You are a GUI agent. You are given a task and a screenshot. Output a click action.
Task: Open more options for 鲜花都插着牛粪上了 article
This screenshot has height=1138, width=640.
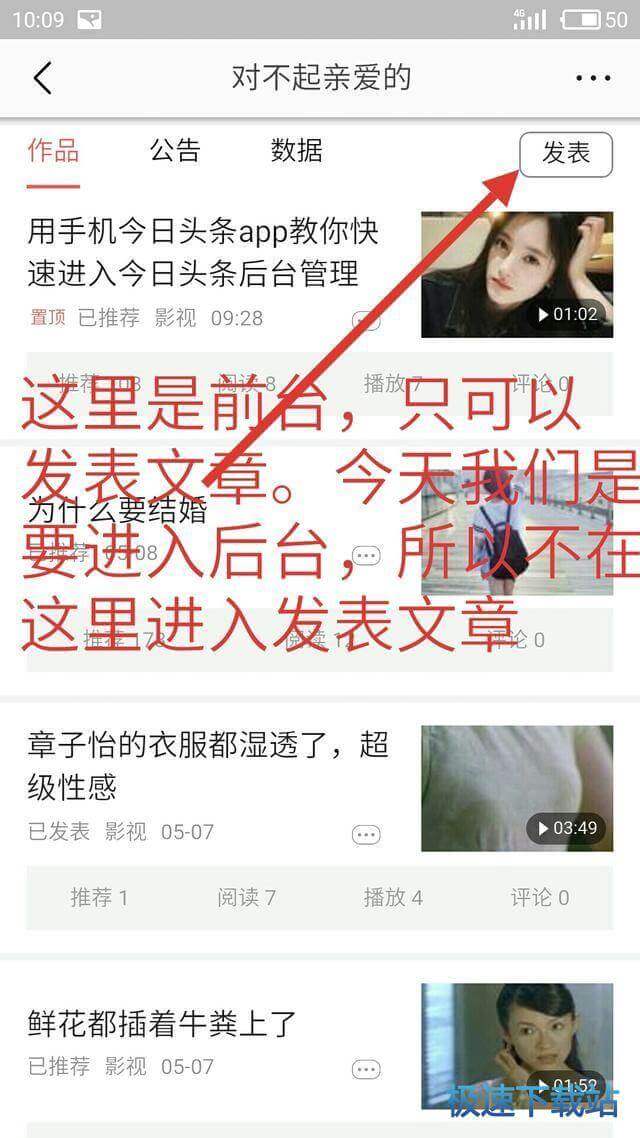(x=366, y=1070)
